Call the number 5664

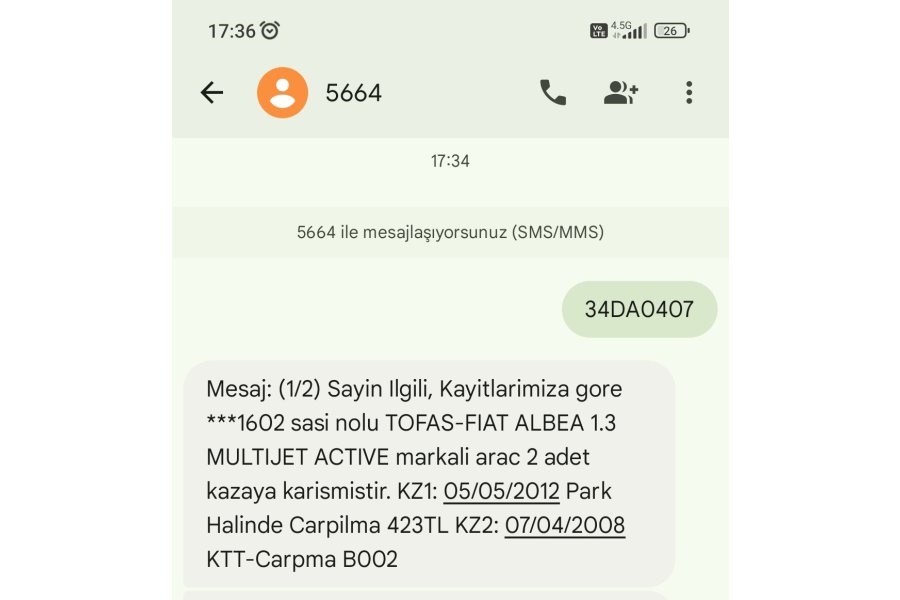click(552, 93)
